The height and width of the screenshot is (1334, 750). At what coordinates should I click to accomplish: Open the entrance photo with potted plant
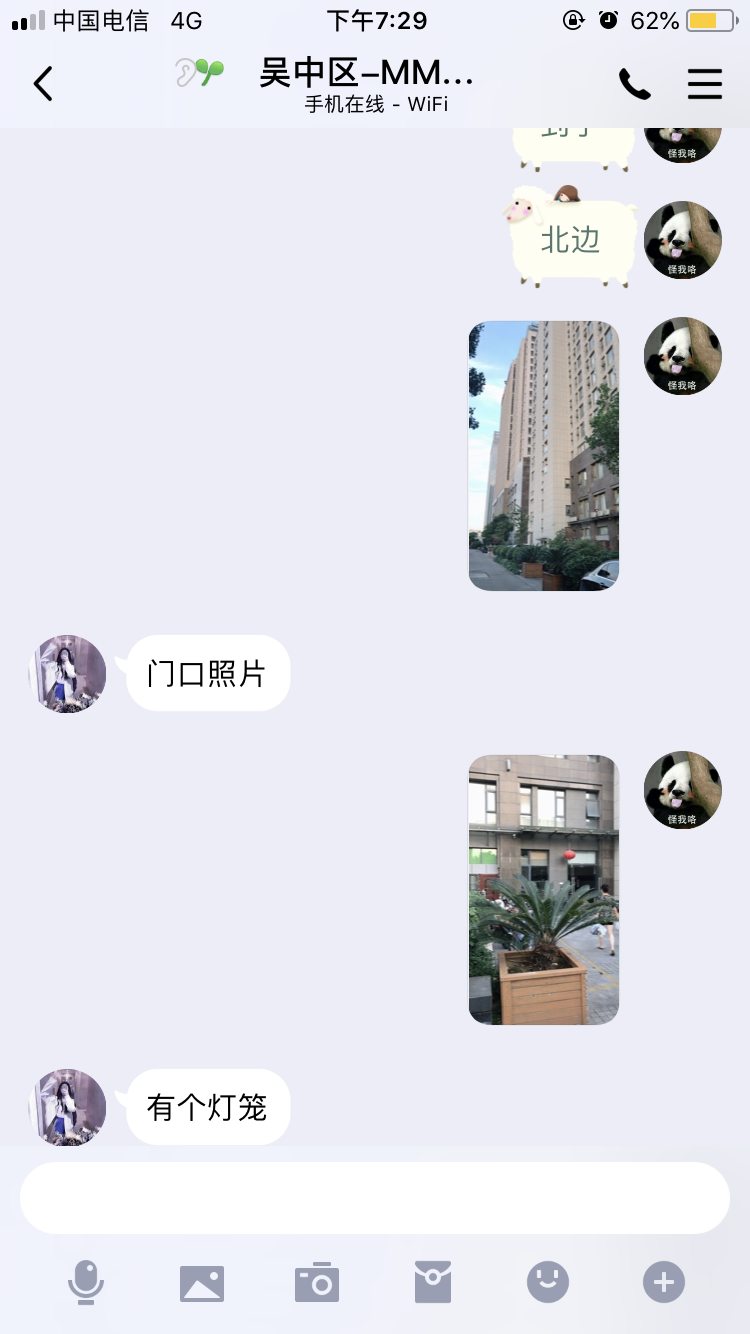coord(543,889)
